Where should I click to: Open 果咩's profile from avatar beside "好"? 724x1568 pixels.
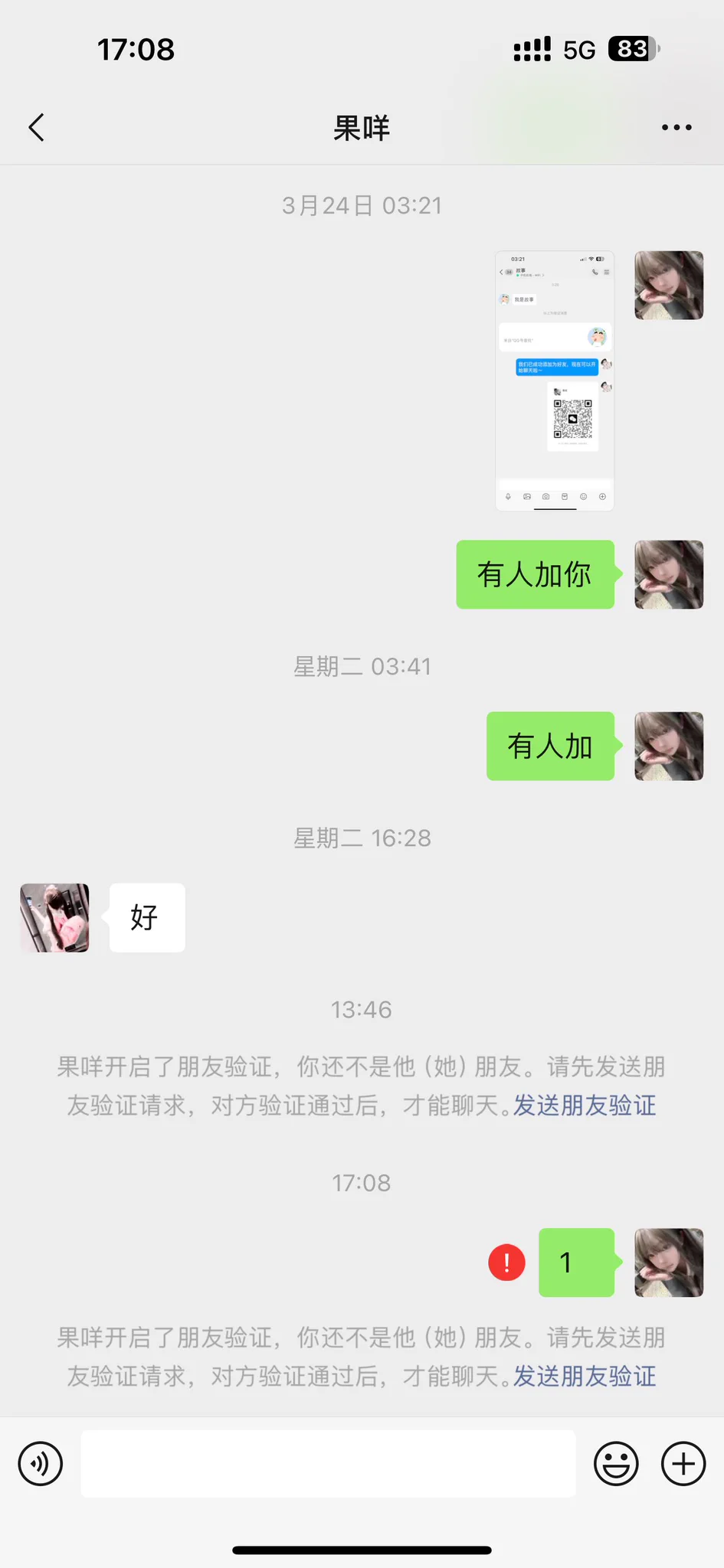click(54, 918)
